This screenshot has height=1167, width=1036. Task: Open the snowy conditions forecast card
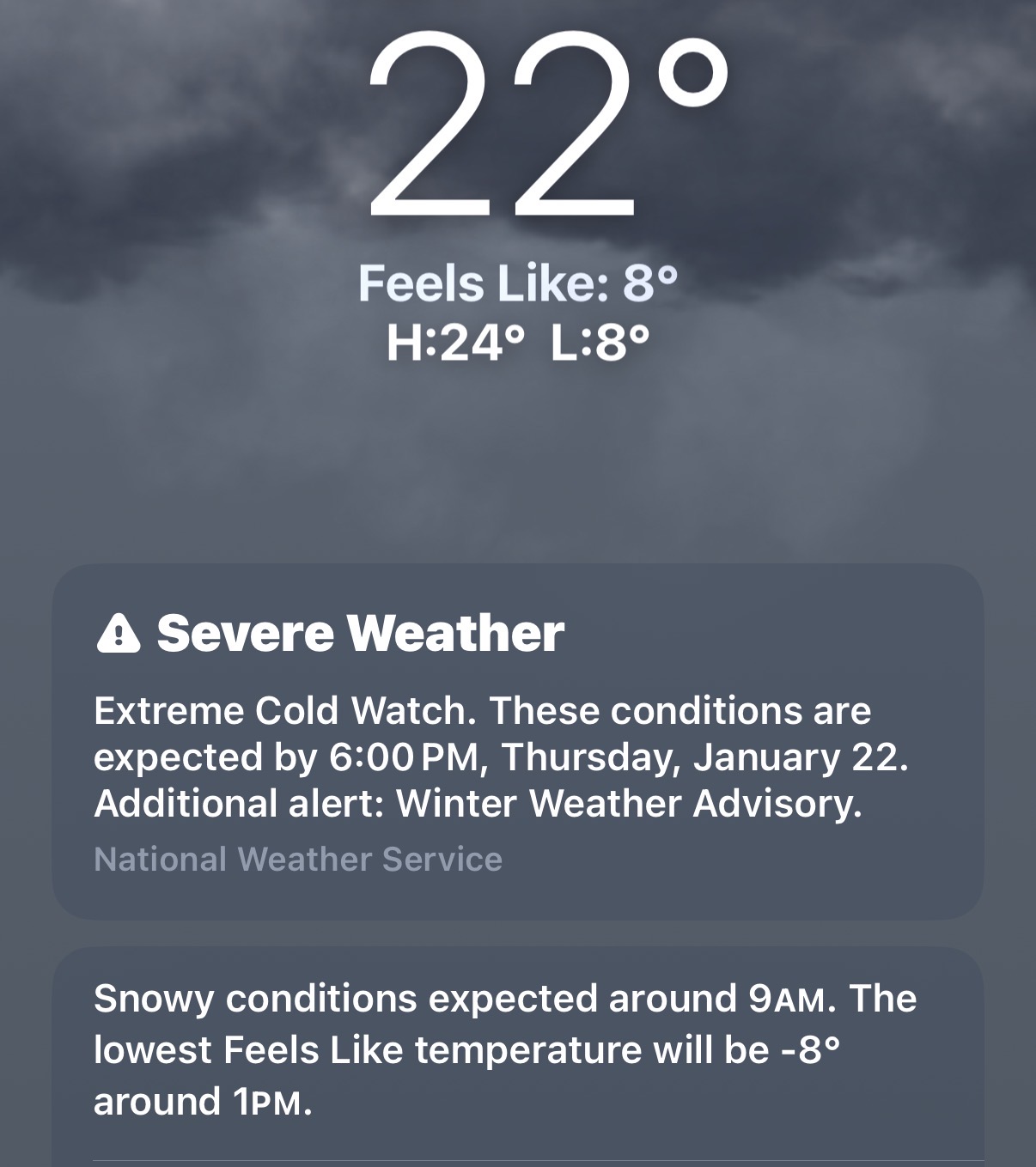coord(517,1049)
